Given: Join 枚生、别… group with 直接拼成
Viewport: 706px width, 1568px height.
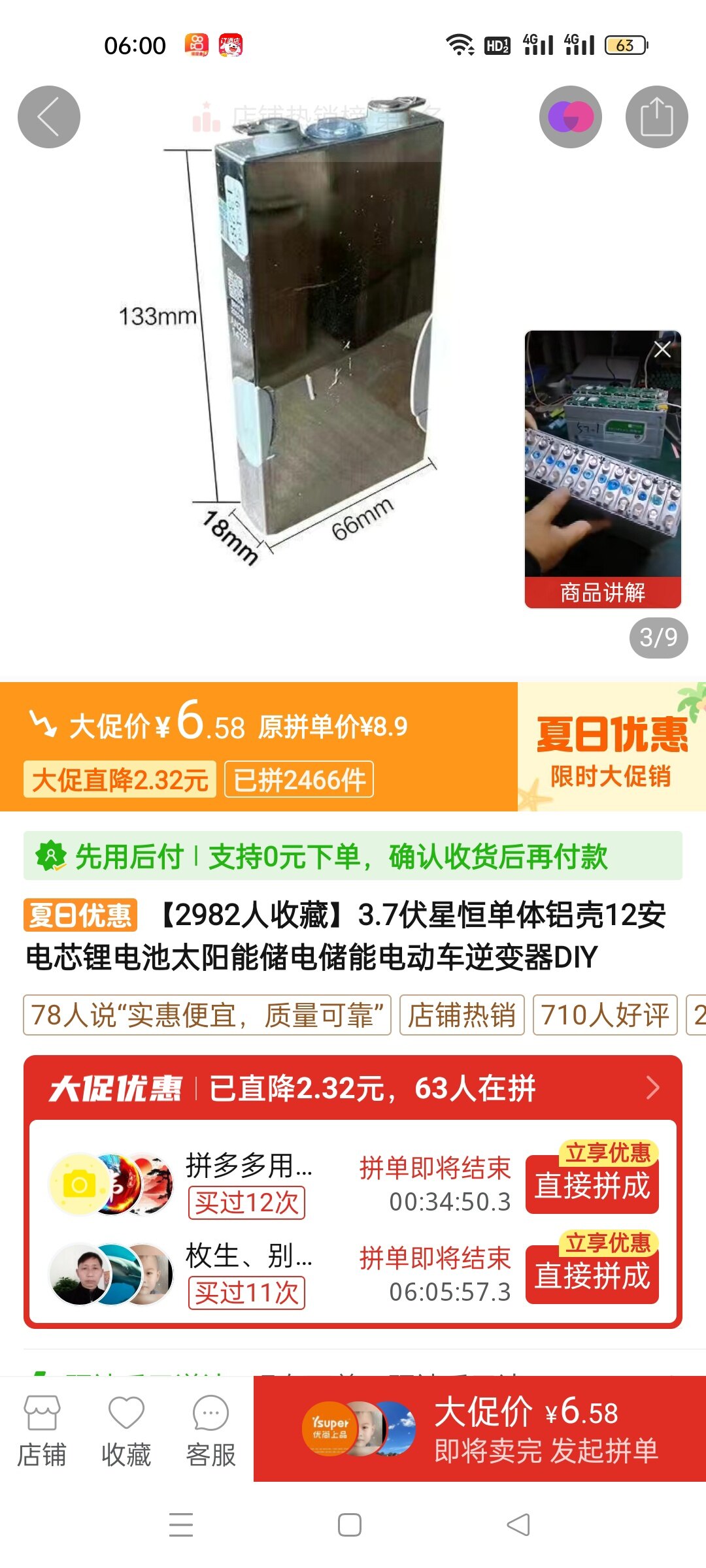Looking at the screenshot, I should click(x=592, y=1275).
